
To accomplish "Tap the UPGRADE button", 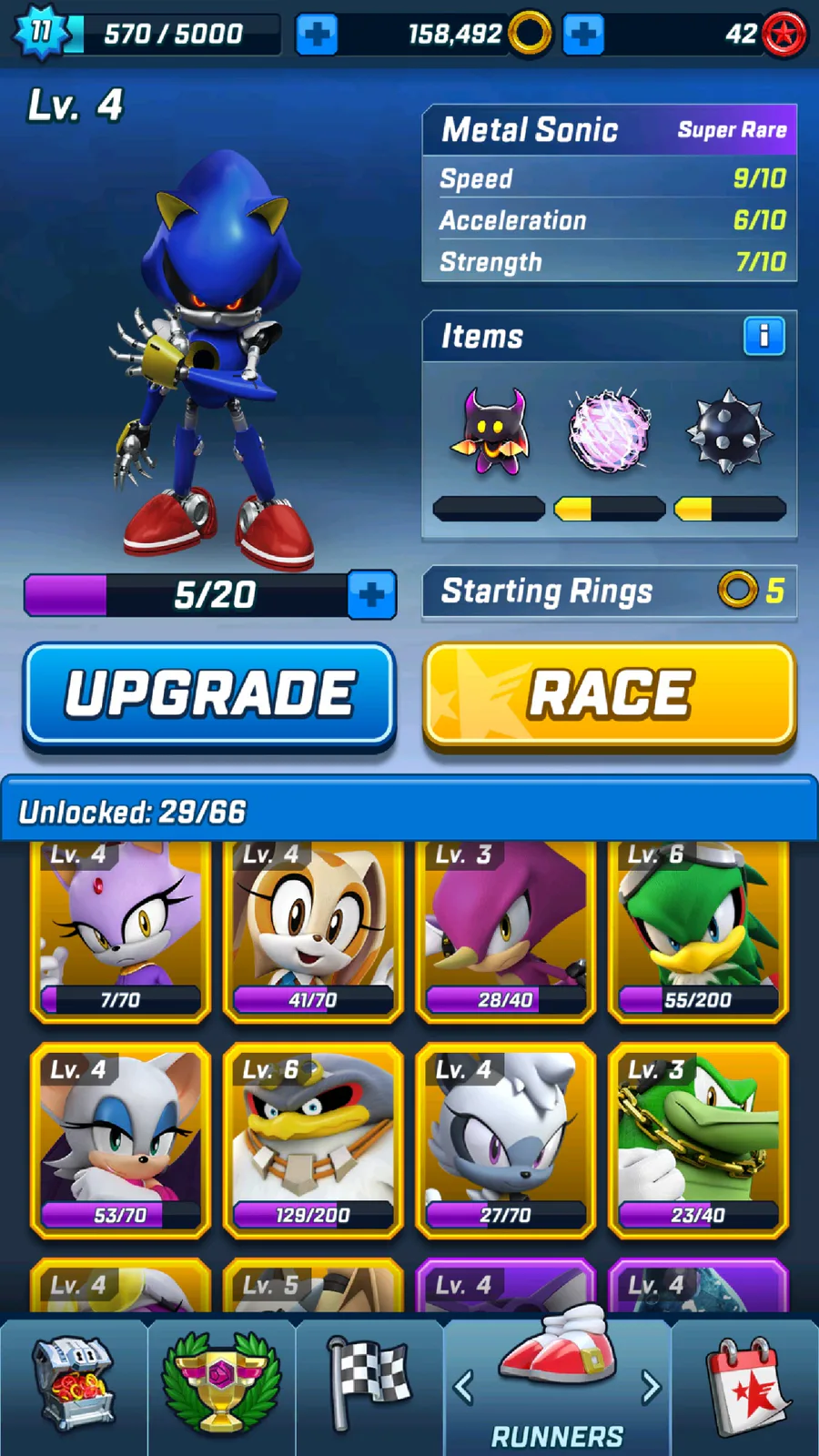I will [209, 694].
